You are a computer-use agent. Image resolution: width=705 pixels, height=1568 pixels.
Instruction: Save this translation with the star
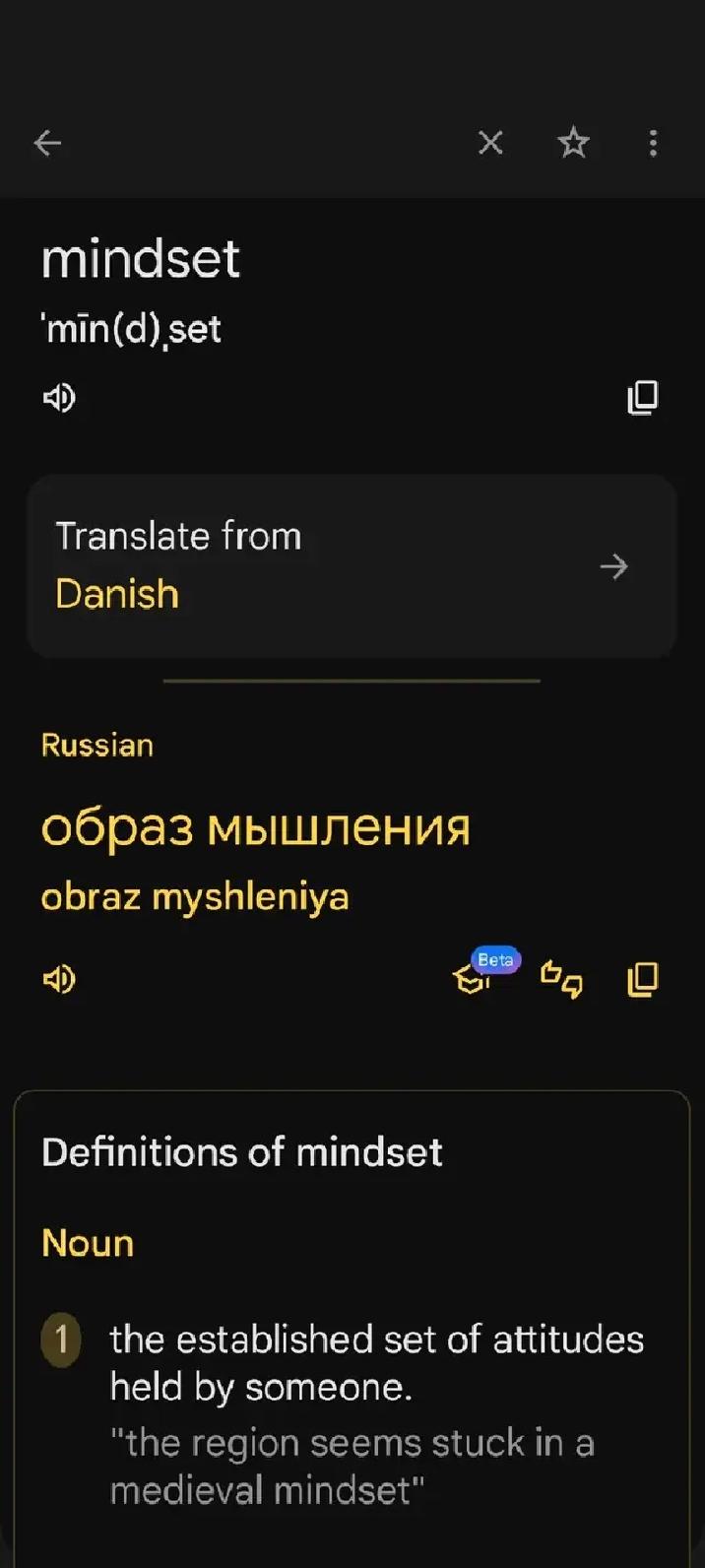click(573, 143)
